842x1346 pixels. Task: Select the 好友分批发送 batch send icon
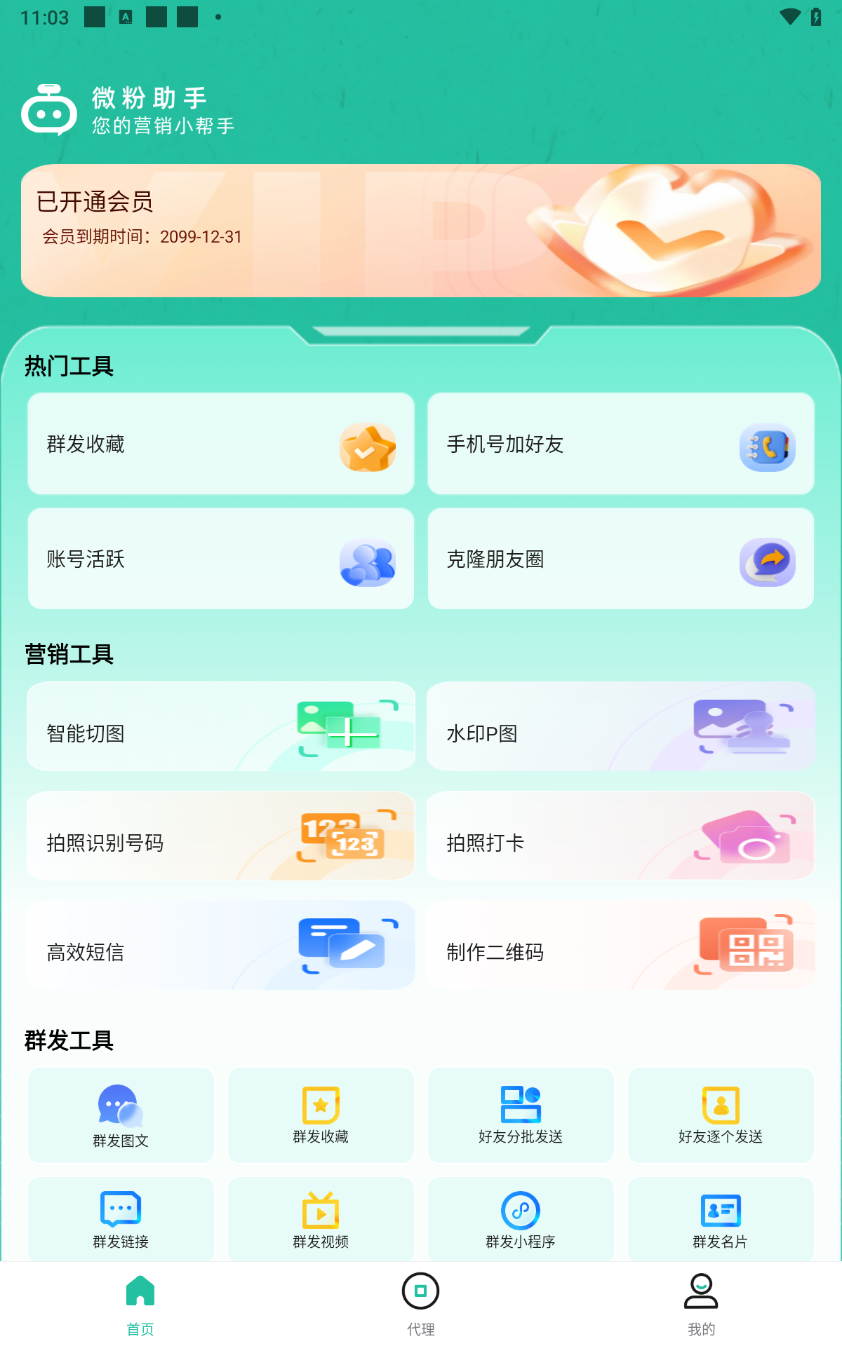coord(520,1115)
